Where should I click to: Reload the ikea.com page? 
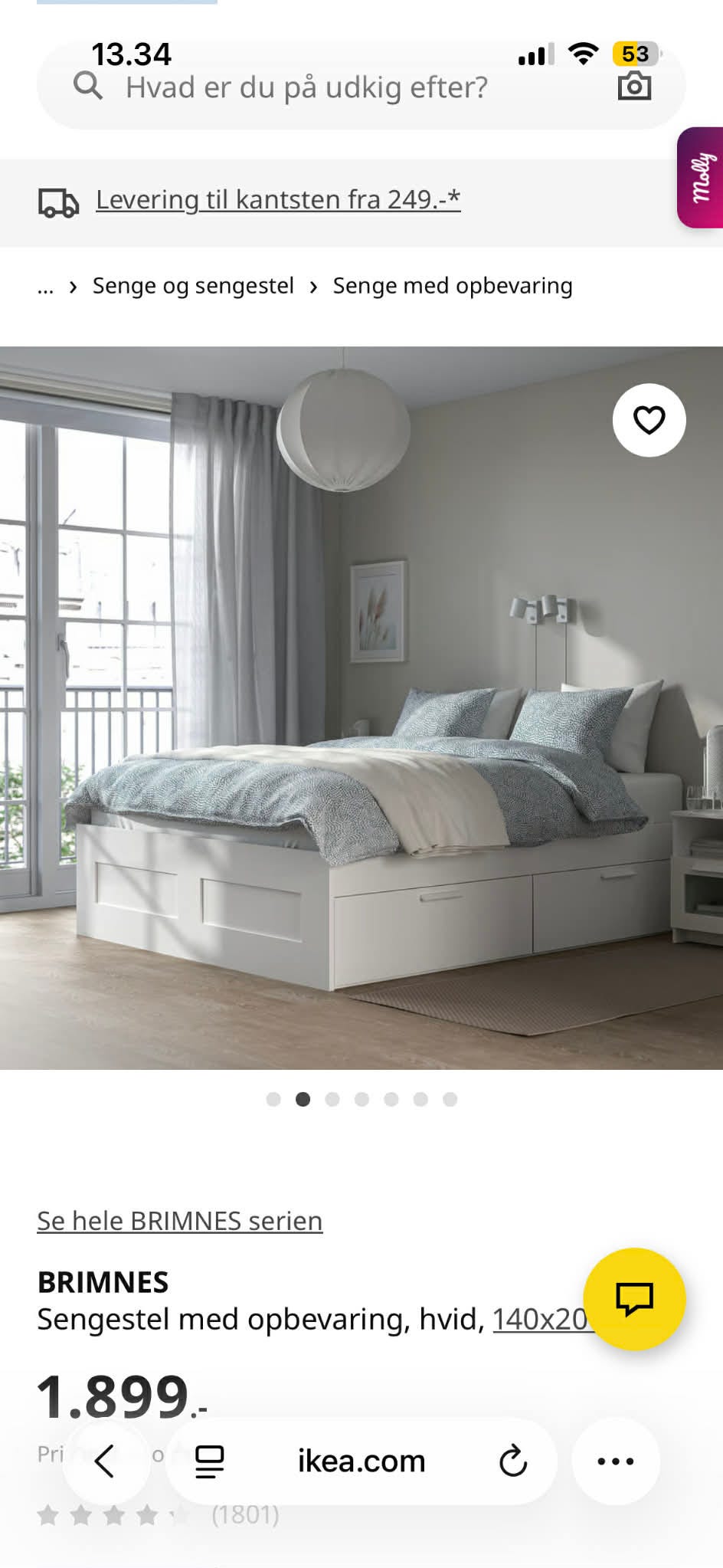512,1461
